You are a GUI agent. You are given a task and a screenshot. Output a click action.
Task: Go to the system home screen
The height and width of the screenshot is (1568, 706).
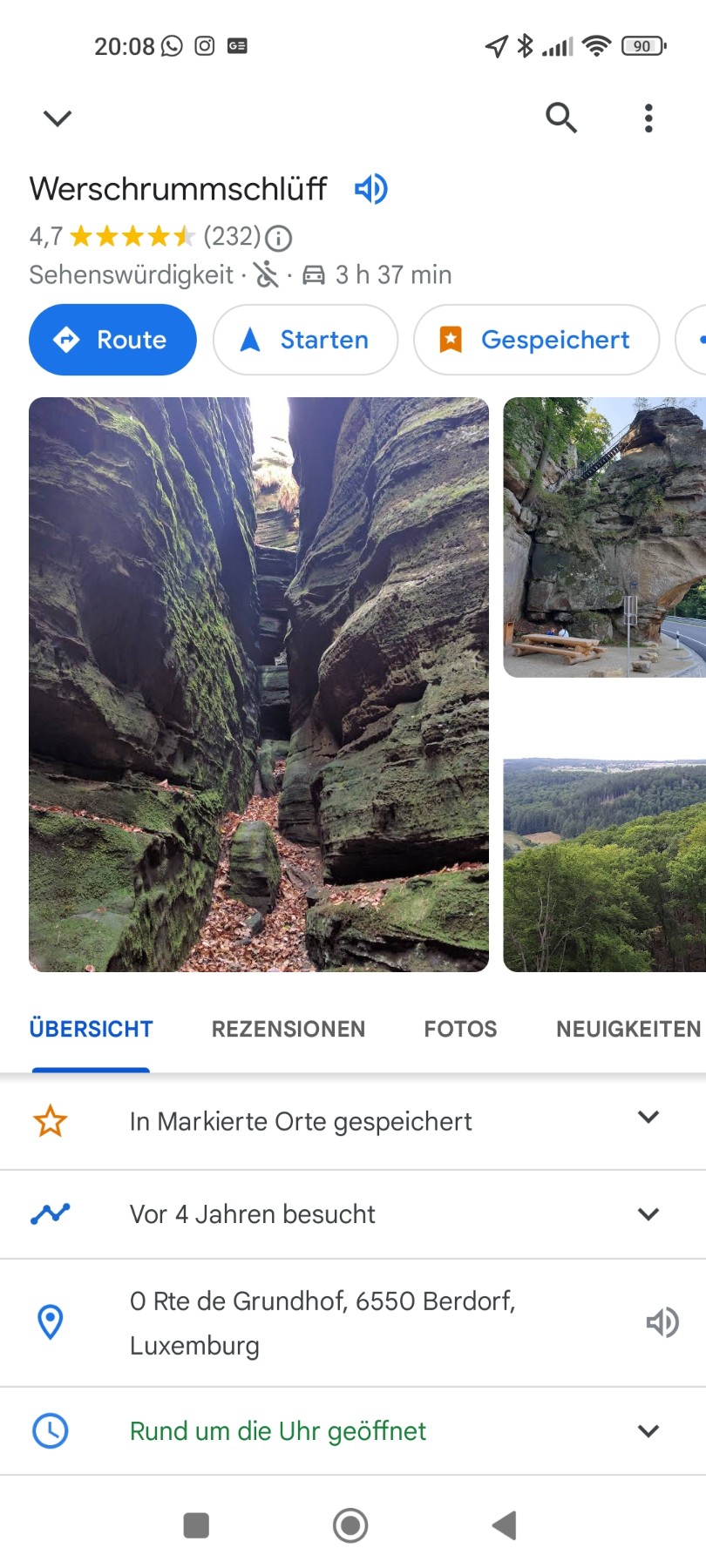350,1525
